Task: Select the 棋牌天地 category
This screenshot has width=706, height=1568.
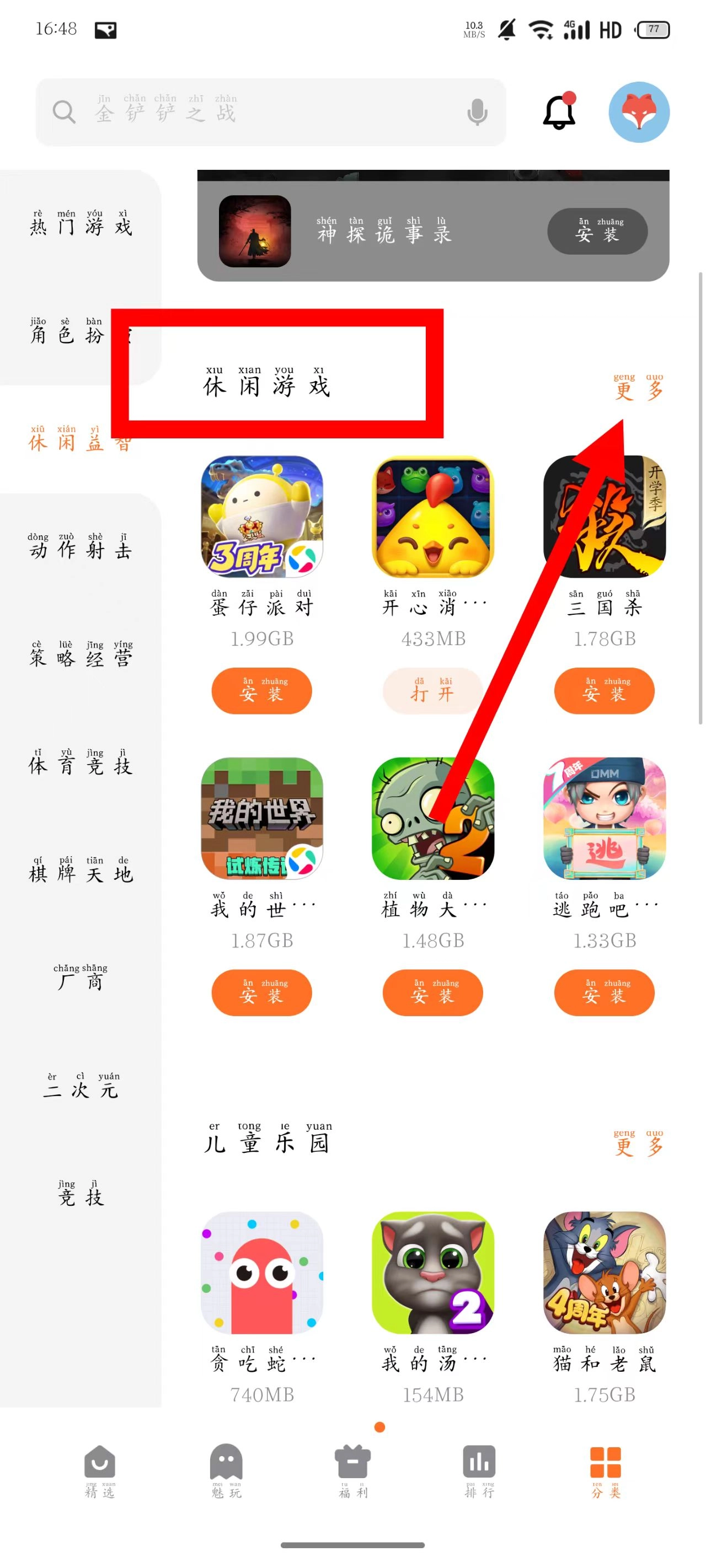Action: 81,869
